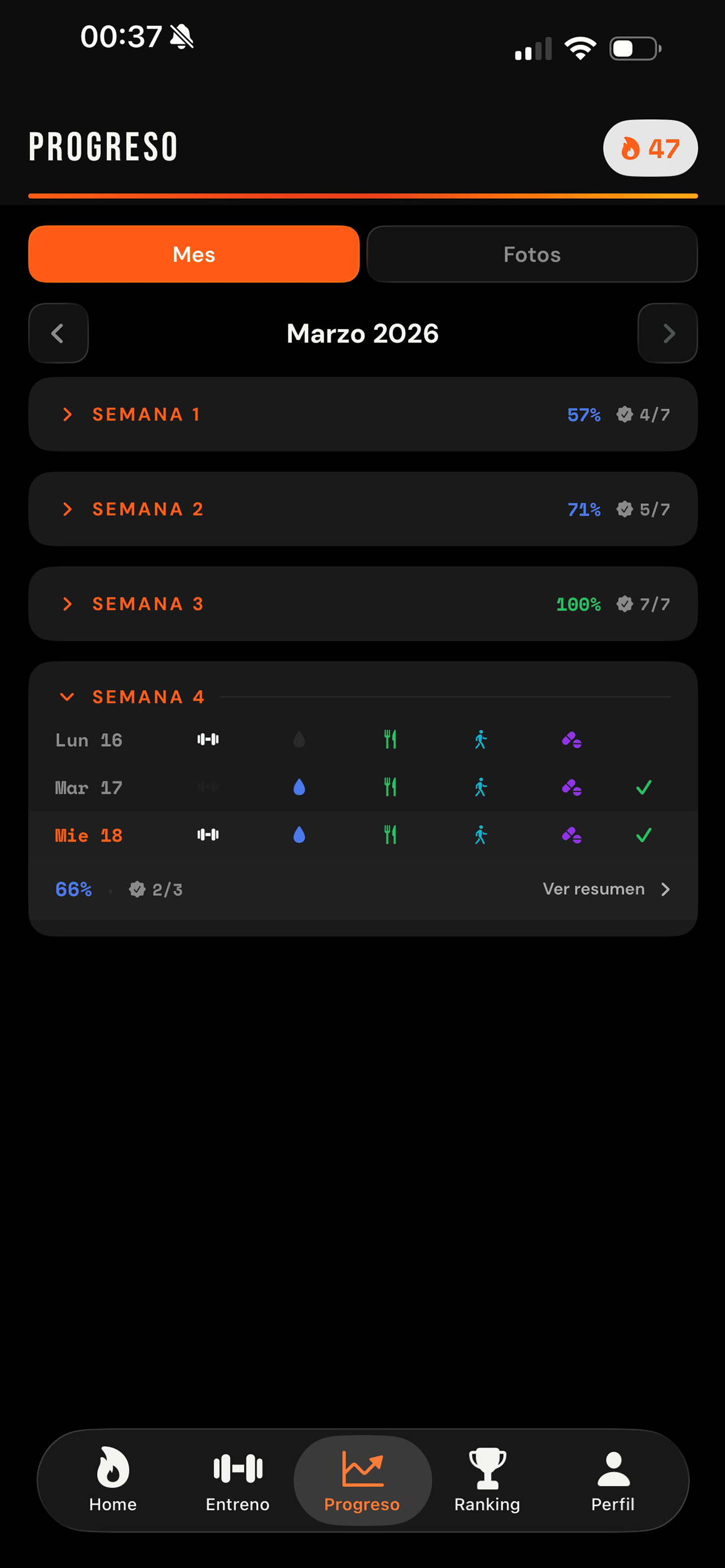
Task: Expand Semana 2
Action: [x=362, y=509]
